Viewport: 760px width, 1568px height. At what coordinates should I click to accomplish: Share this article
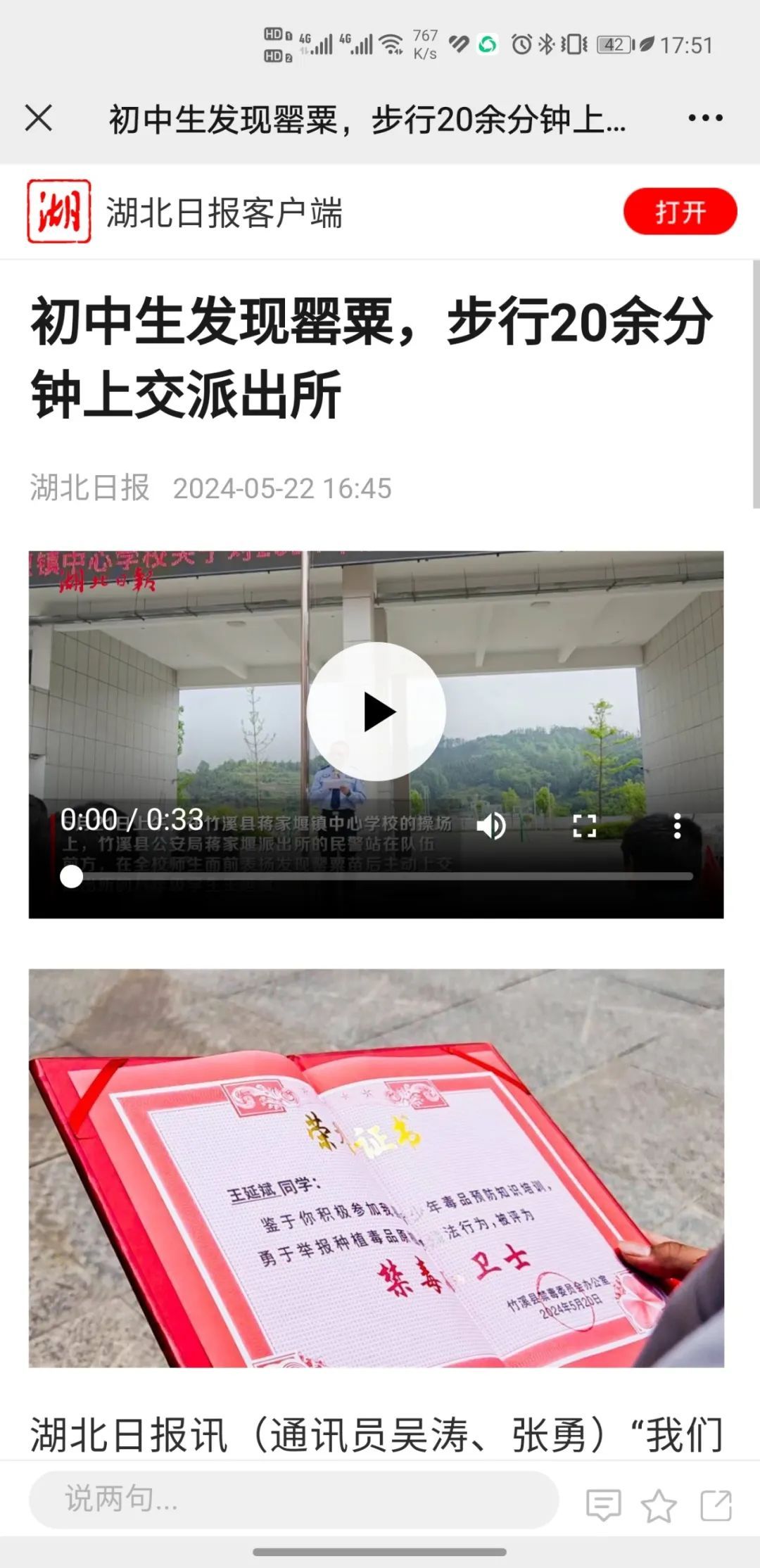pyautogui.click(x=716, y=1506)
